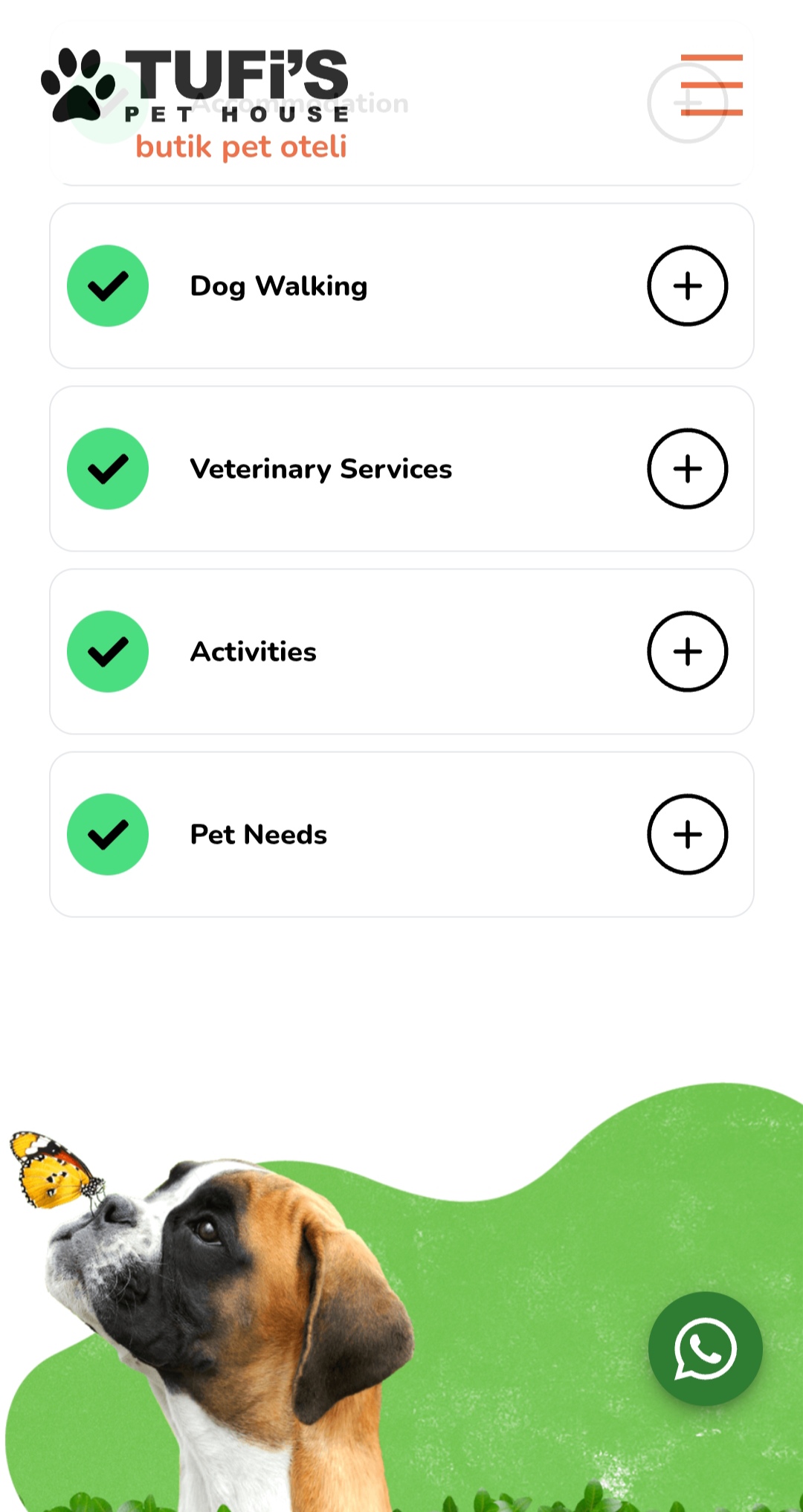Viewport: 803px width, 1512px height.
Task: Expand the Pet Needs section
Action: (687, 835)
